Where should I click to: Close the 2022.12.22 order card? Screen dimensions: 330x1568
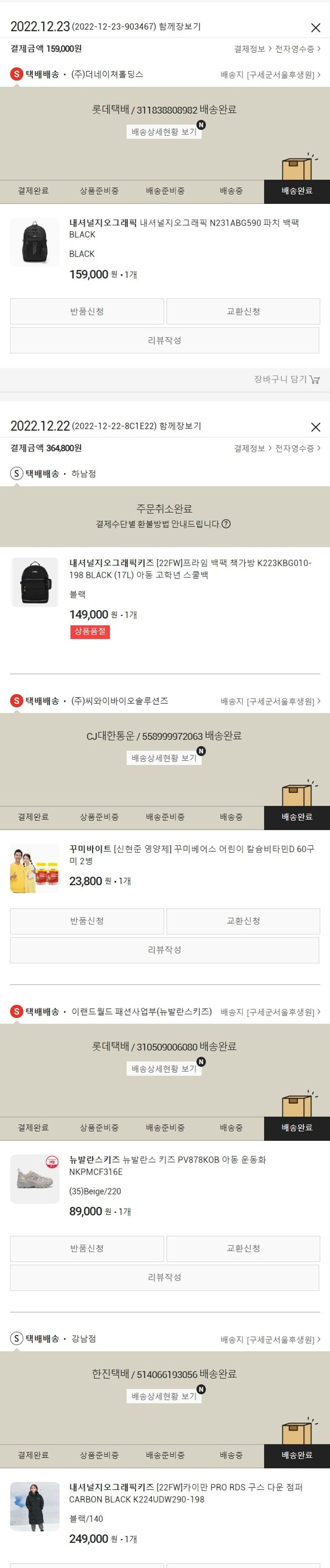pyautogui.click(x=315, y=427)
